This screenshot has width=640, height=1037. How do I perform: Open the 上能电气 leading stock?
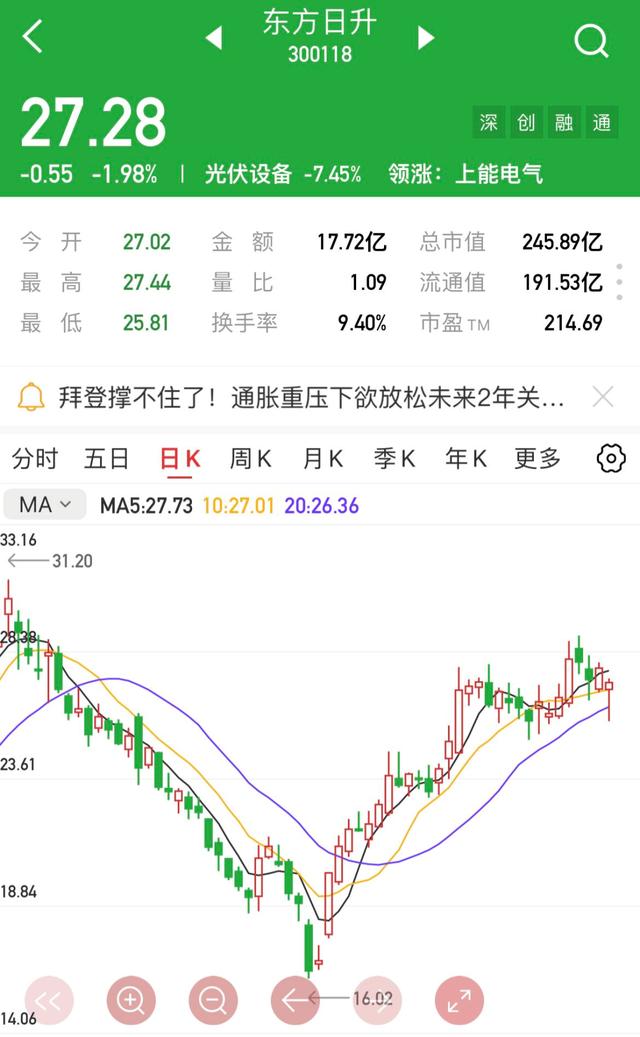click(499, 174)
